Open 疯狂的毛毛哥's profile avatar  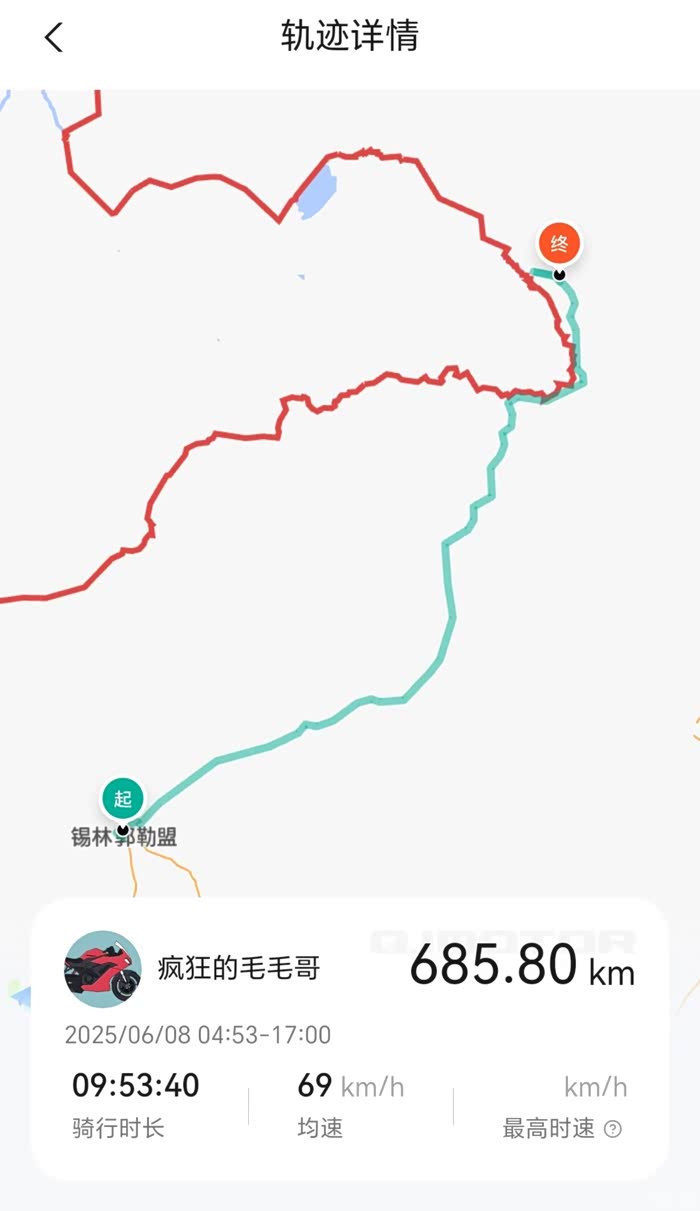point(103,969)
